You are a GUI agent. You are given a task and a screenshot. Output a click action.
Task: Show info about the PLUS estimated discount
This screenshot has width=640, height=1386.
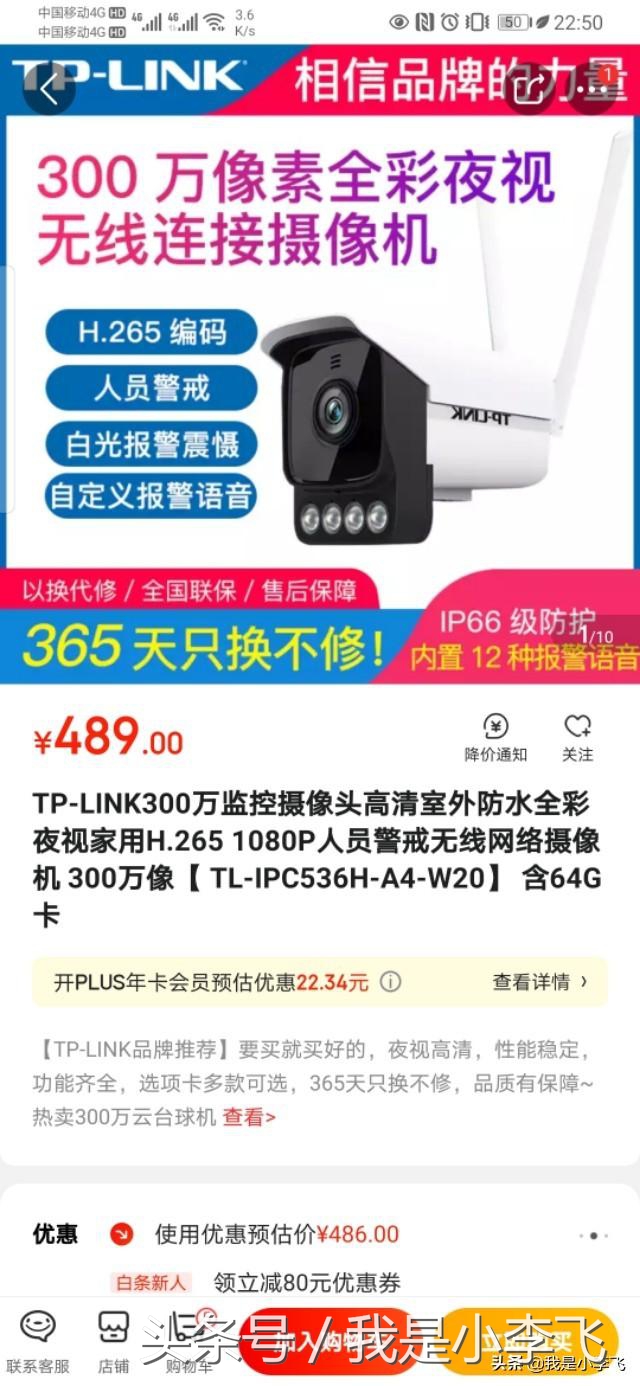point(391,982)
